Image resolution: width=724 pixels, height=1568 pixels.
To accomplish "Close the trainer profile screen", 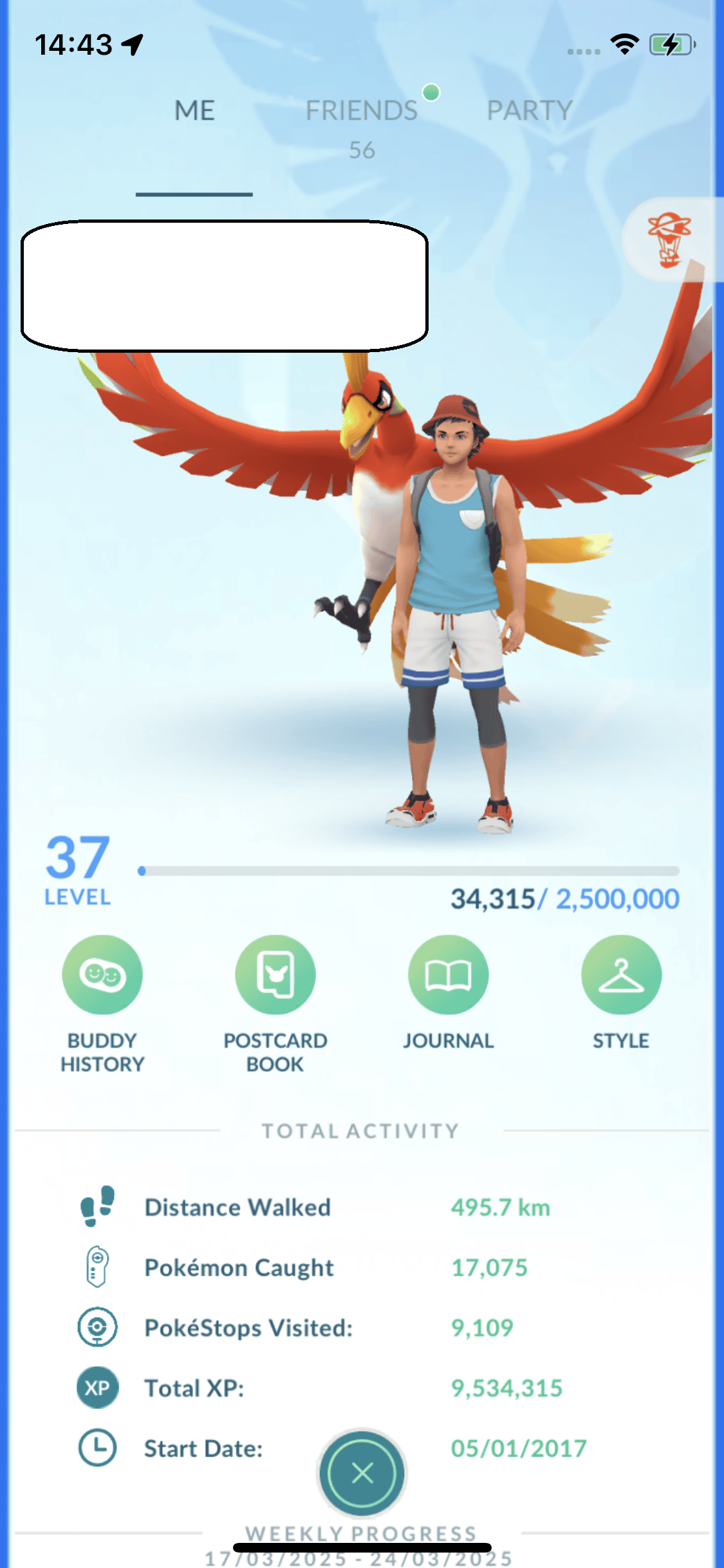I will 362,1473.
